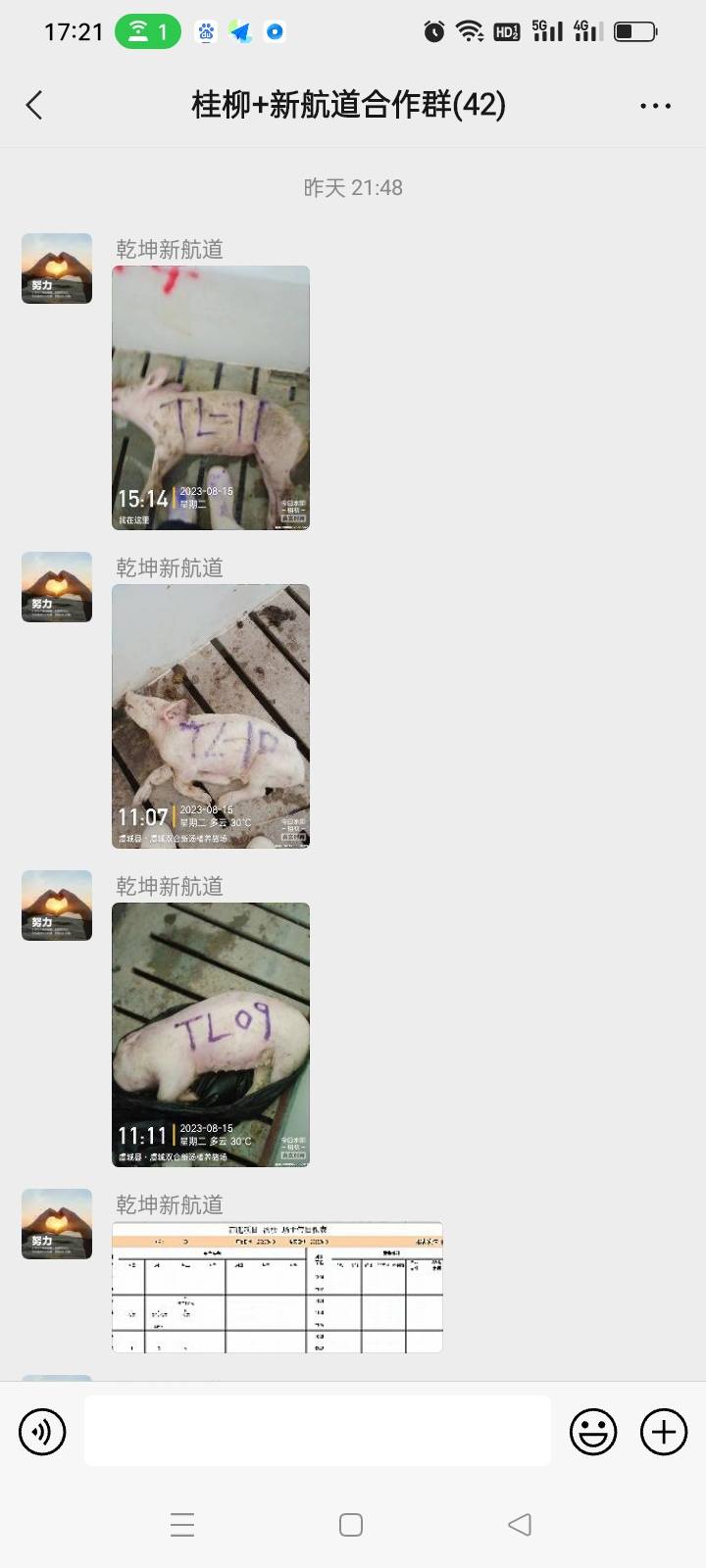The image size is (706, 1568).
Task: Focus the message text field
Action: point(317,1431)
